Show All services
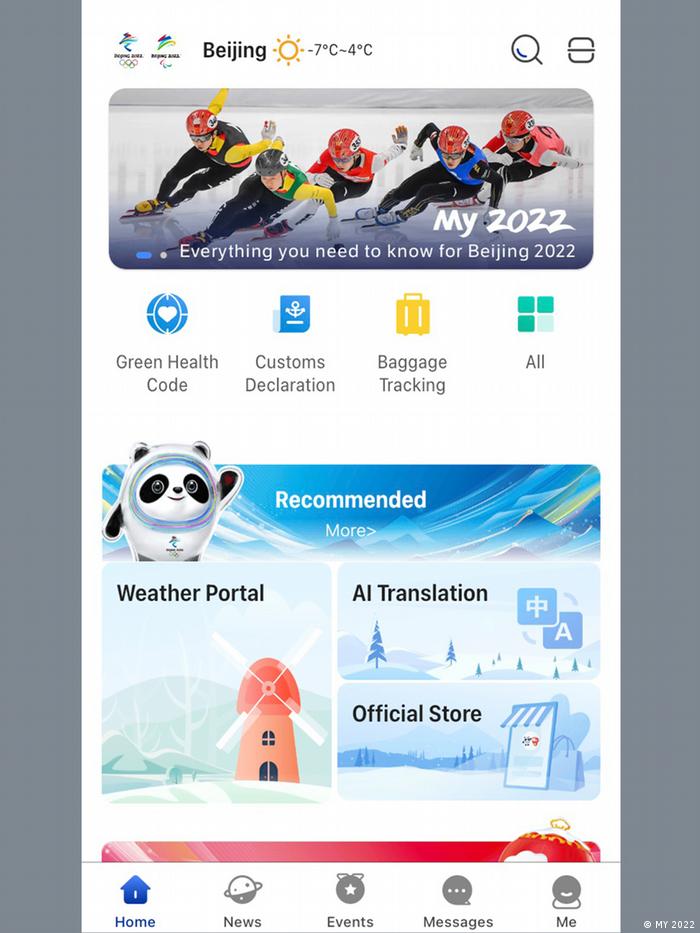 pos(535,332)
